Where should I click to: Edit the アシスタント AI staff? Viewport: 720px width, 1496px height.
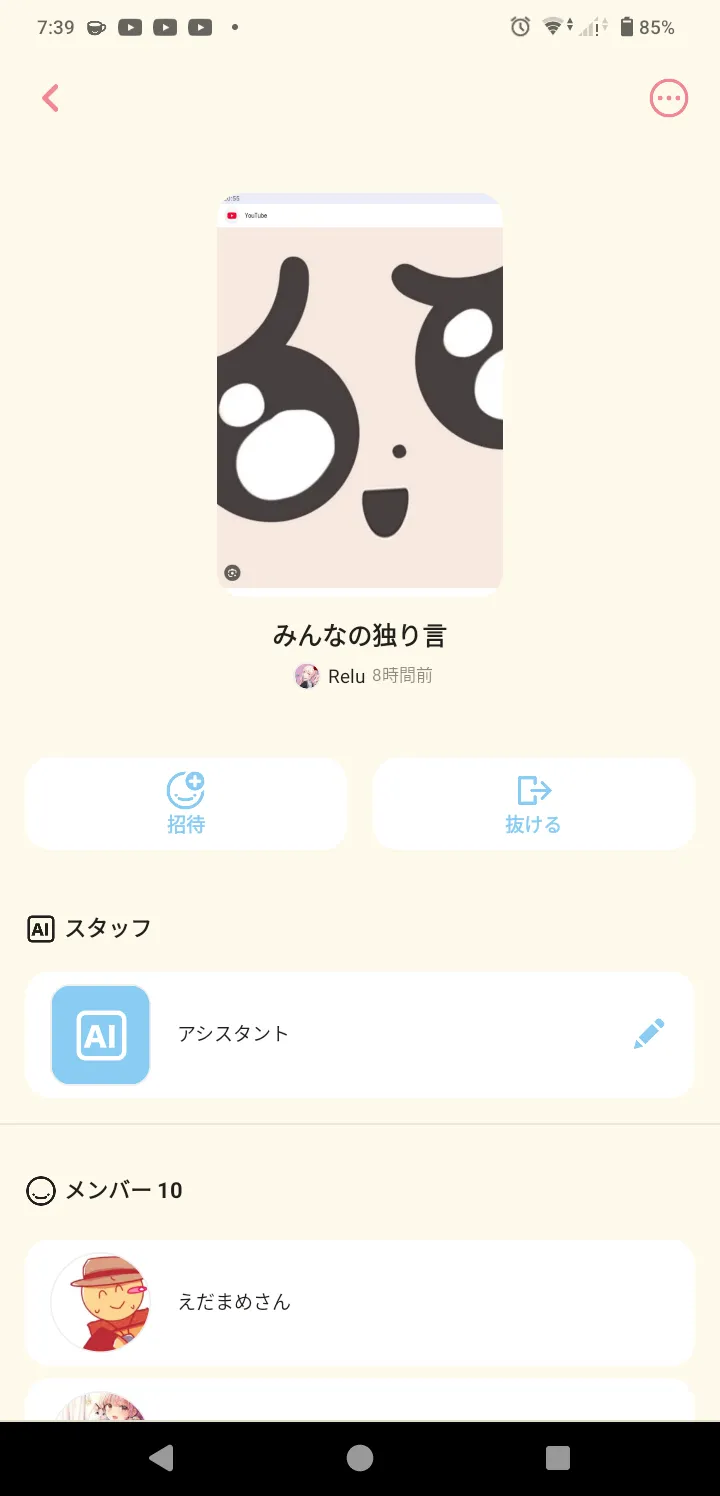point(648,1034)
